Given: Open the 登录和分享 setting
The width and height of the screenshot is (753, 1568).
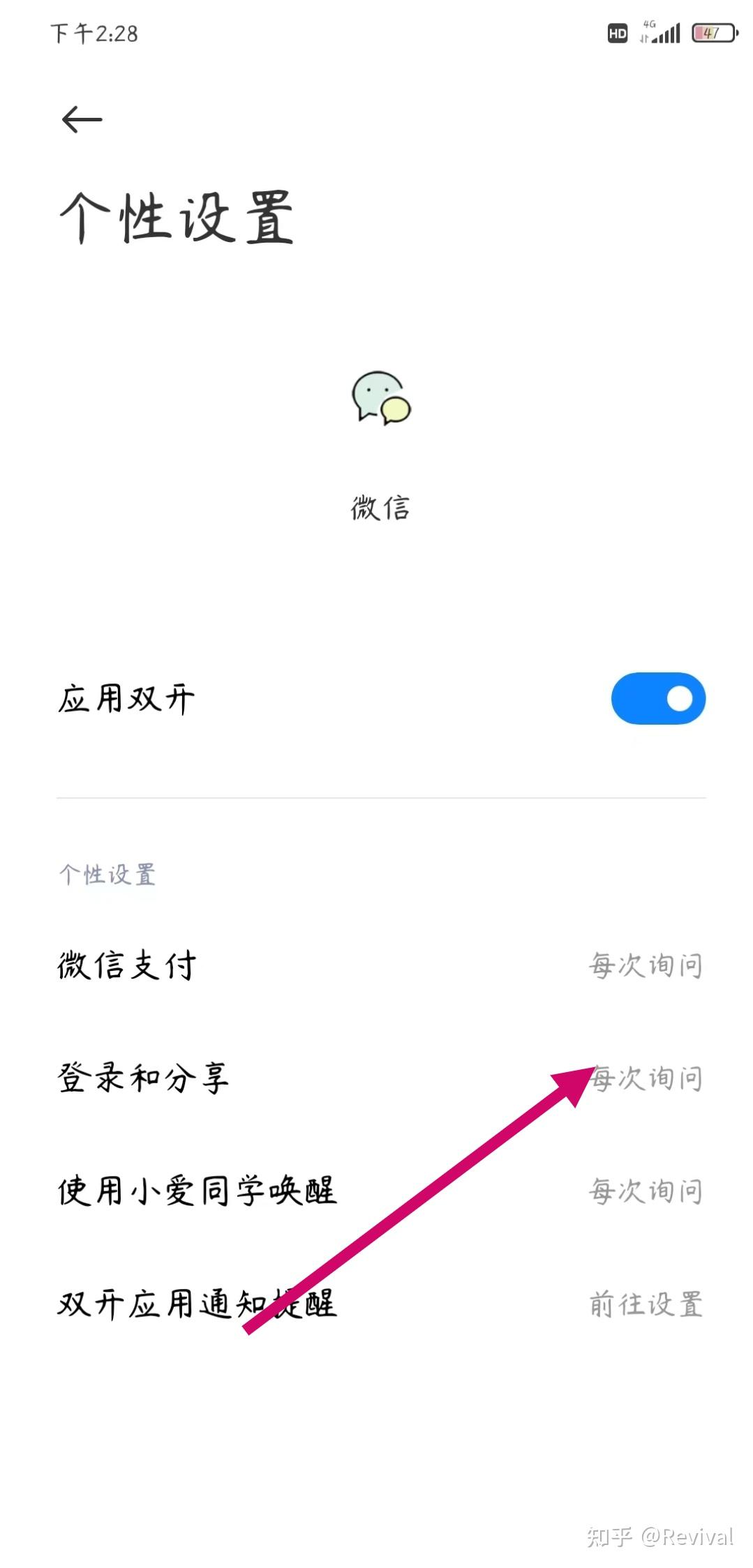Looking at the screenshot, I should tap(380, 1078).
